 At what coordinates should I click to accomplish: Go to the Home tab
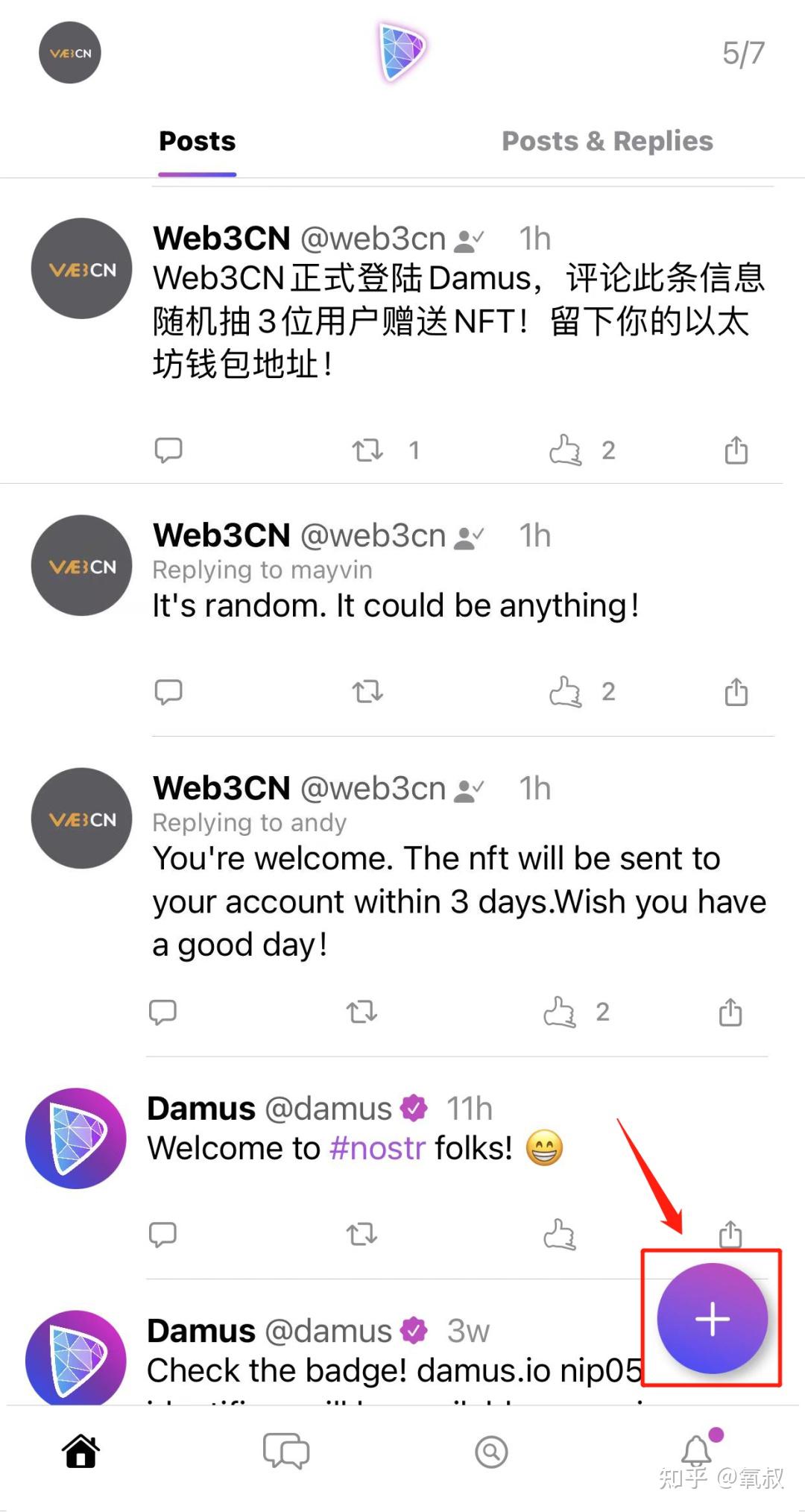pyautogui.click(x=80, y=1451)
